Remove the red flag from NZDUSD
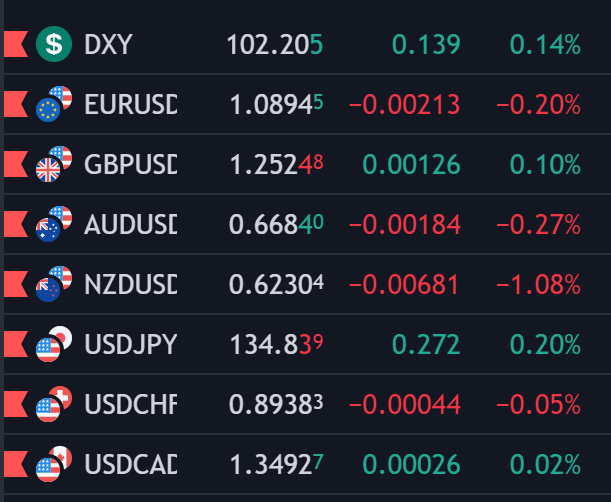611x502 pixels. click(14, 285)
